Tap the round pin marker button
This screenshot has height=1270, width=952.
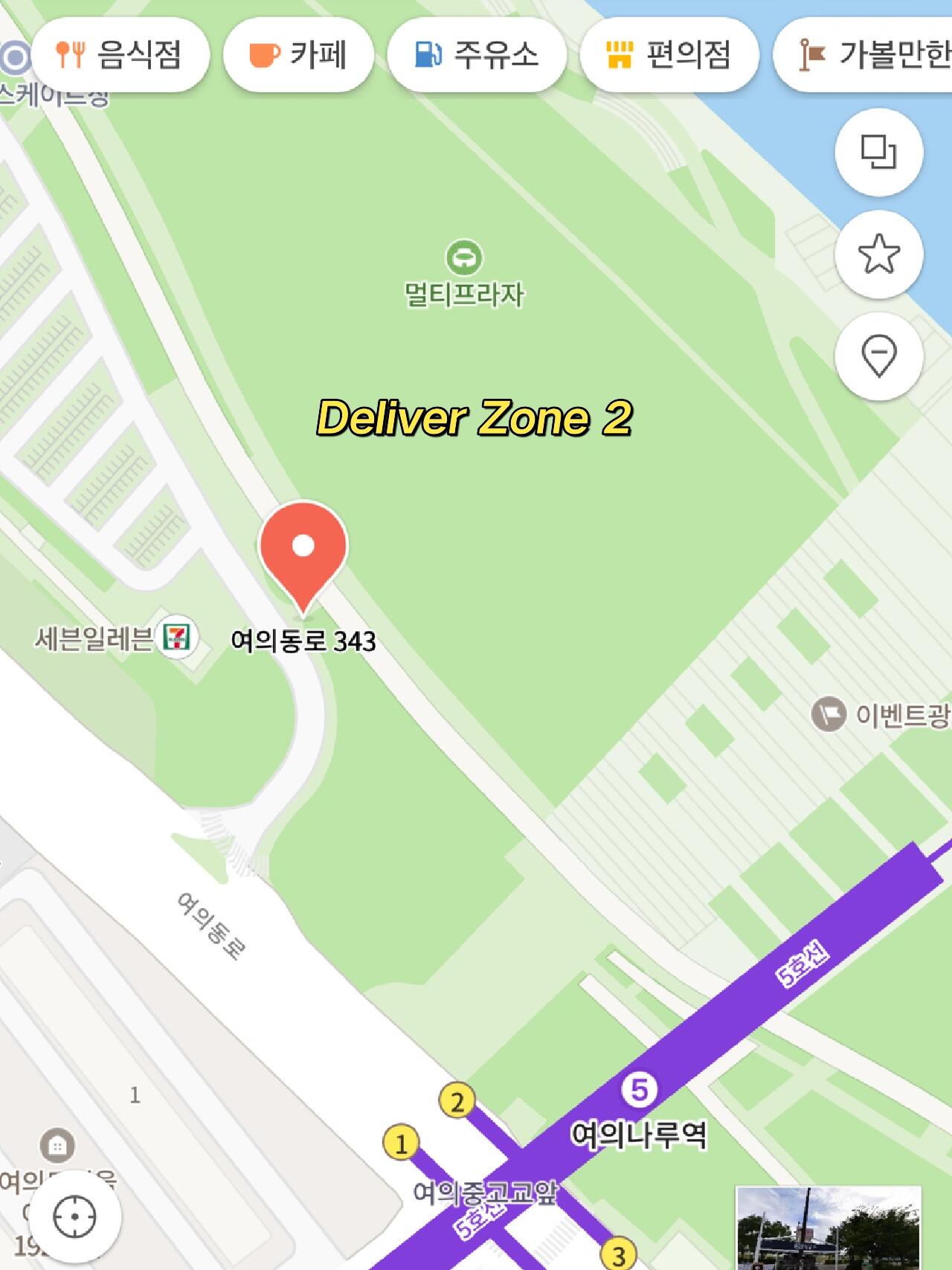(x=879, y=356)
